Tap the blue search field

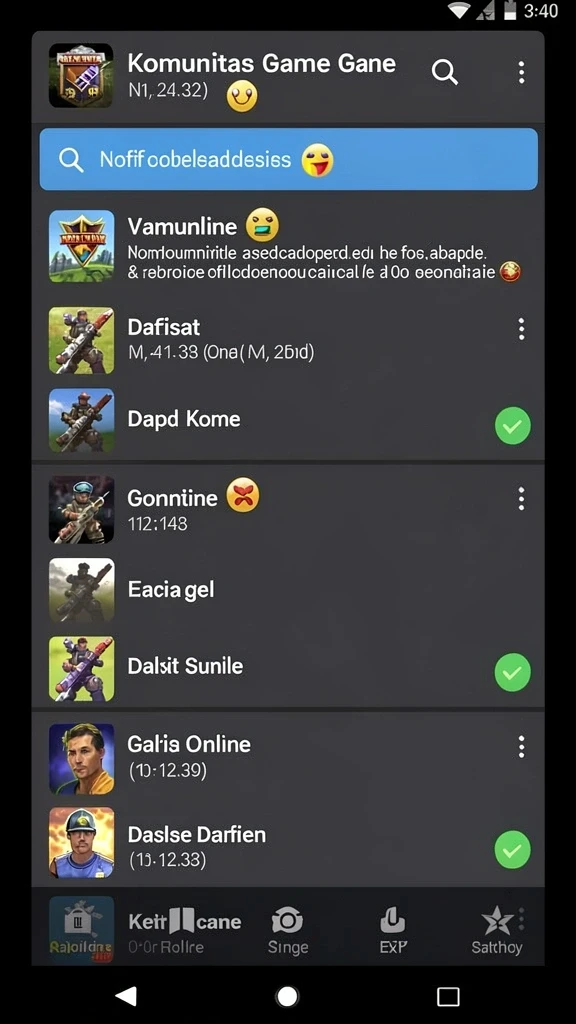(x=289, y=159)
